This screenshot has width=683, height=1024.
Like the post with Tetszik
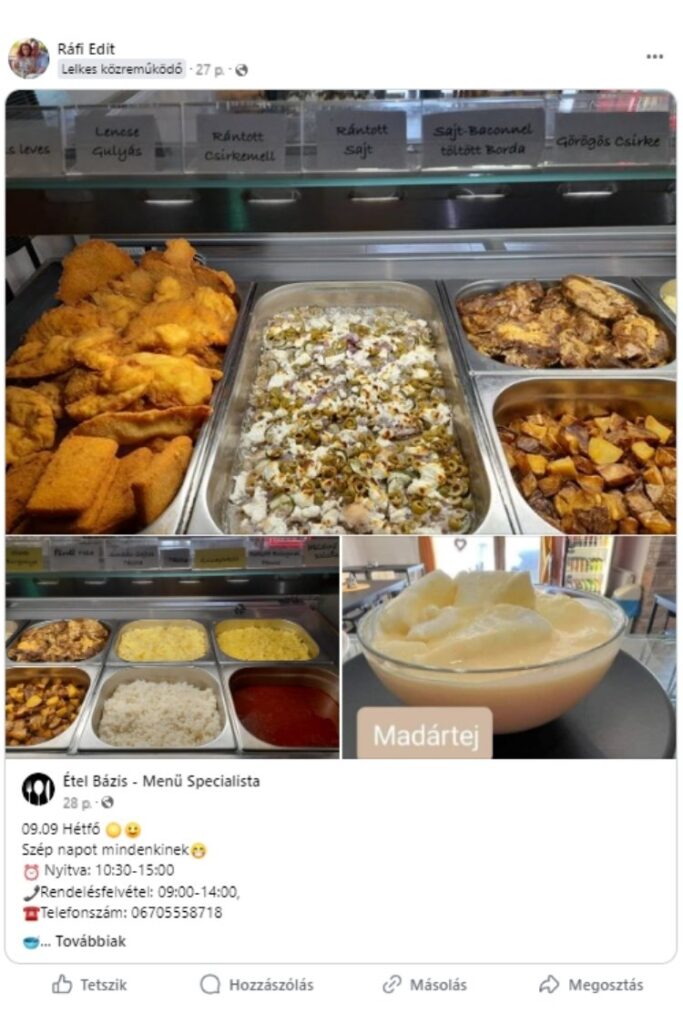[90, 985]
